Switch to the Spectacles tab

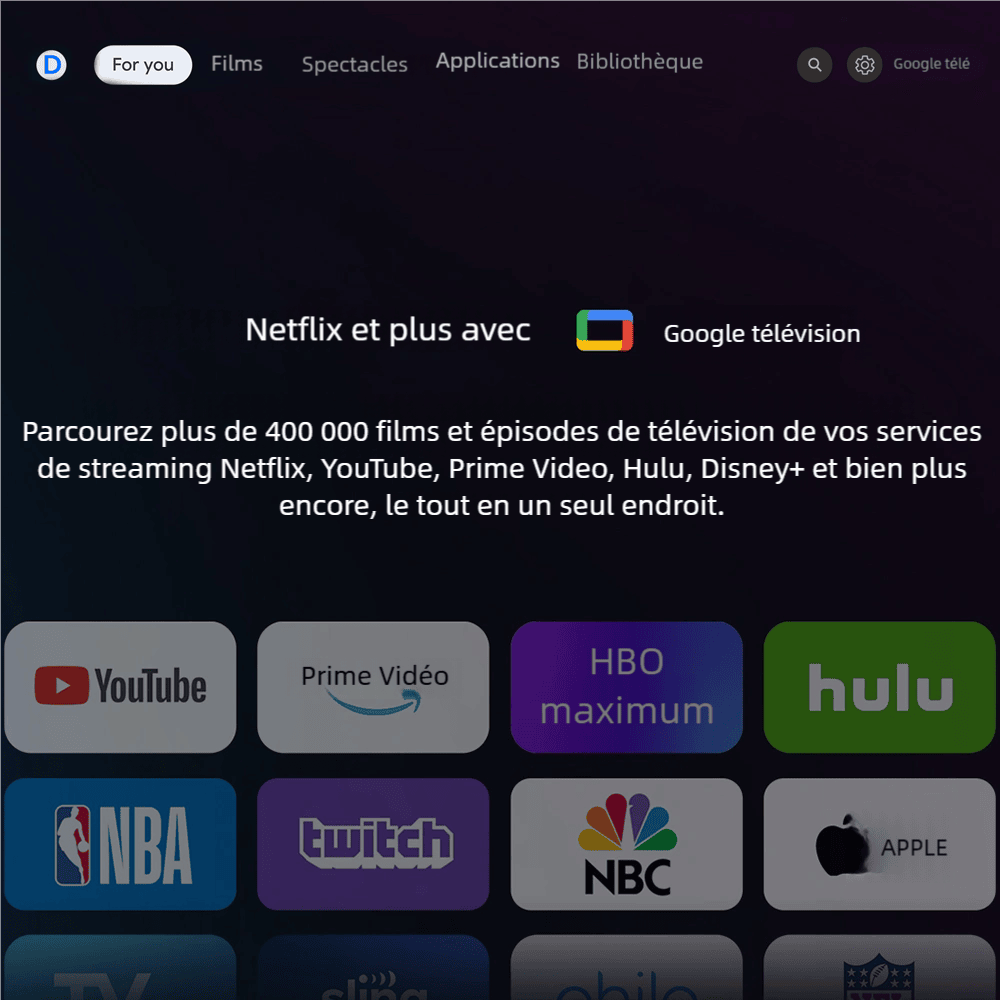355,64
